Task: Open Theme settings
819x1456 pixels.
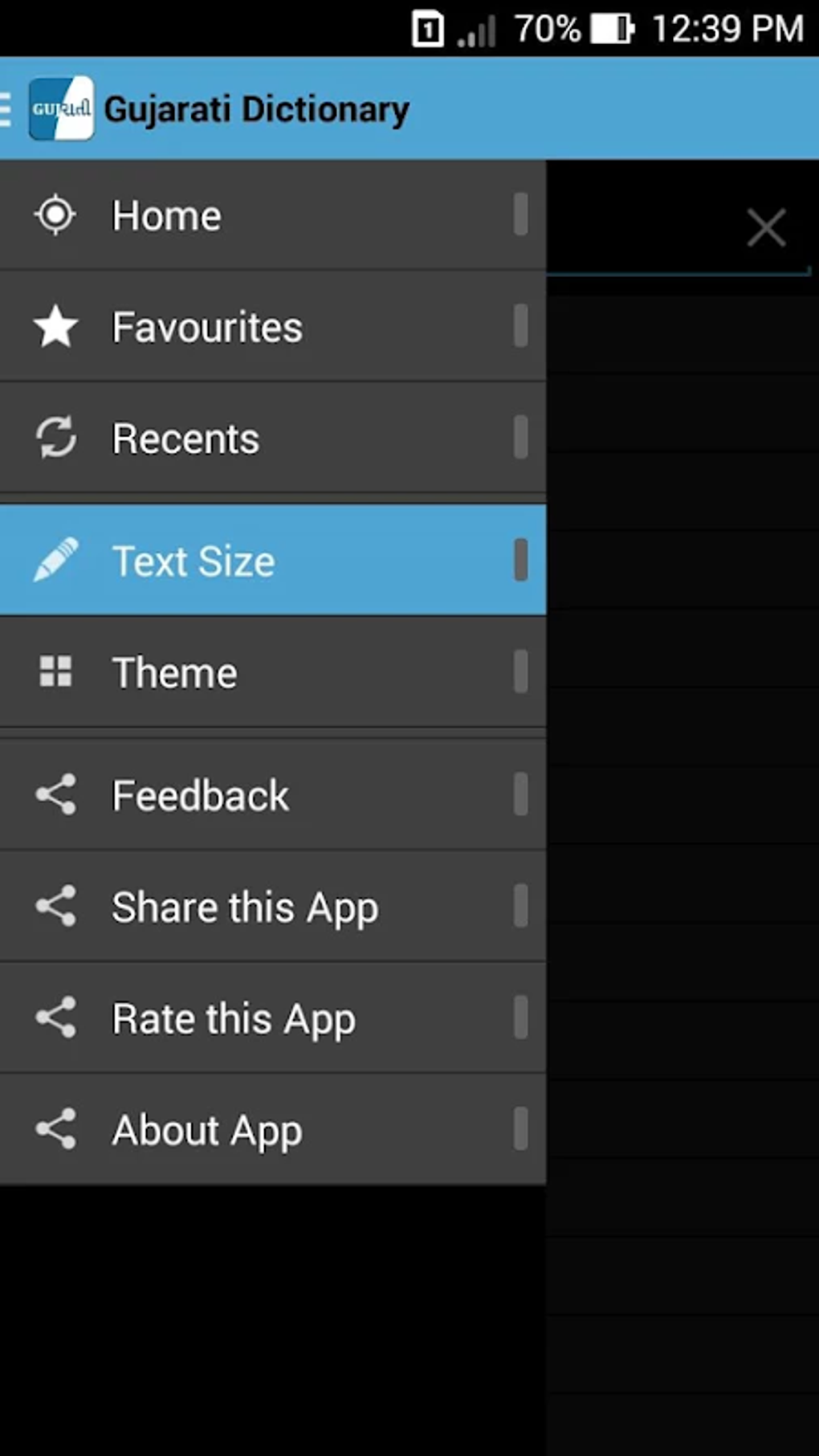Action: [x=273, y=672]
